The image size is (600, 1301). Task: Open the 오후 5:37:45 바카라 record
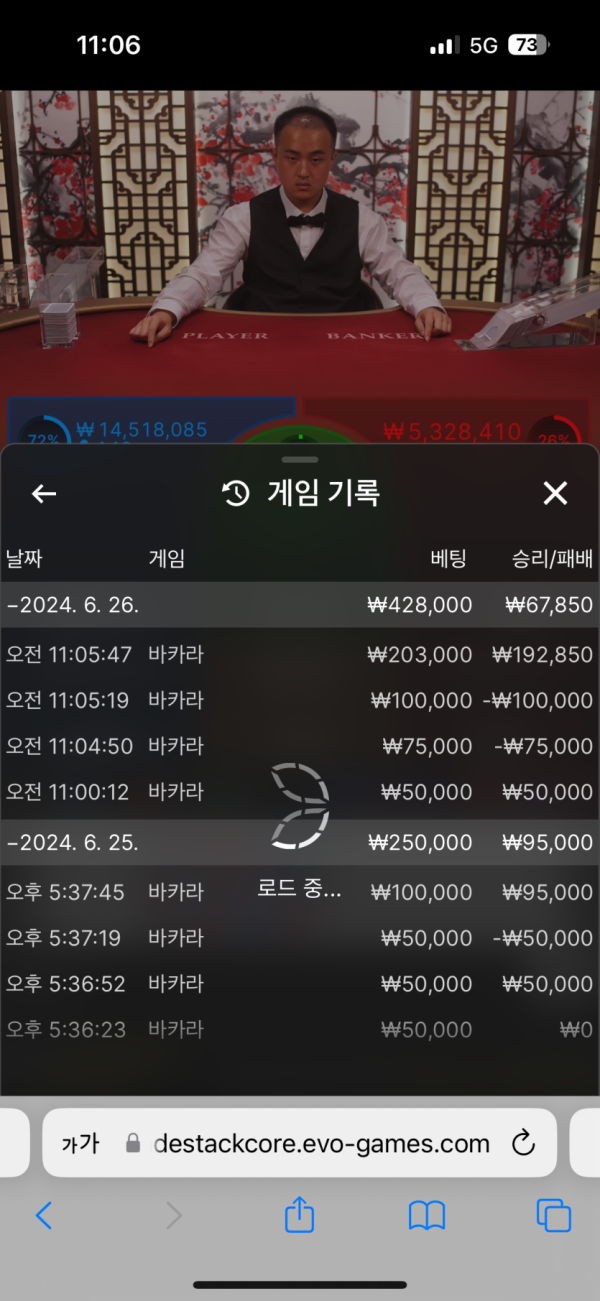(300, 892)
